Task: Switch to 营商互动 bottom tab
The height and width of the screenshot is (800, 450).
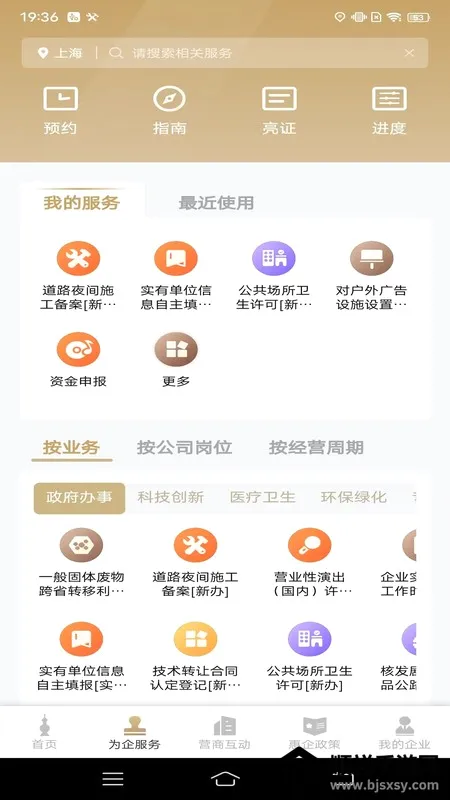Action: pos(224,732)
